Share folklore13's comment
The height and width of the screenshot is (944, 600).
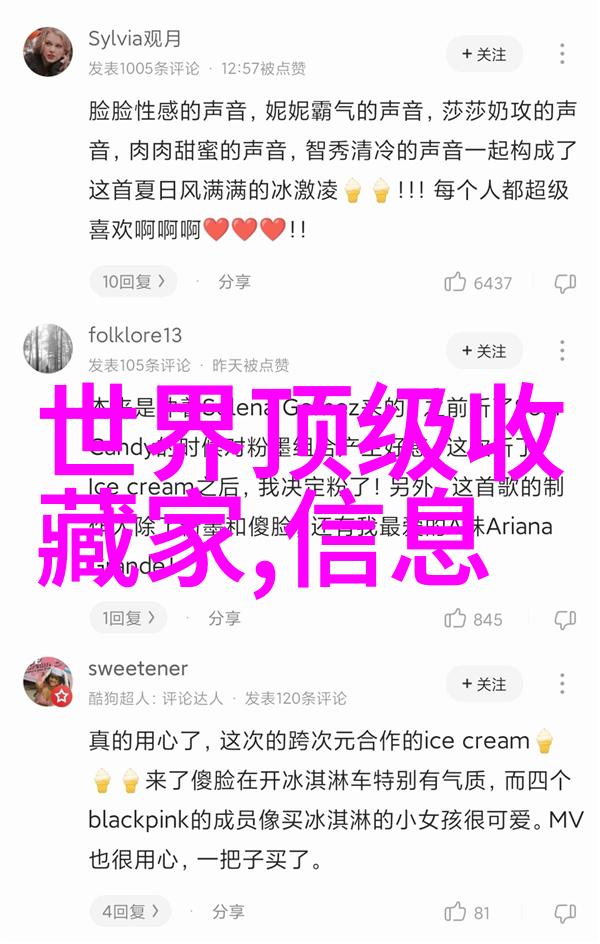[225, 618]
